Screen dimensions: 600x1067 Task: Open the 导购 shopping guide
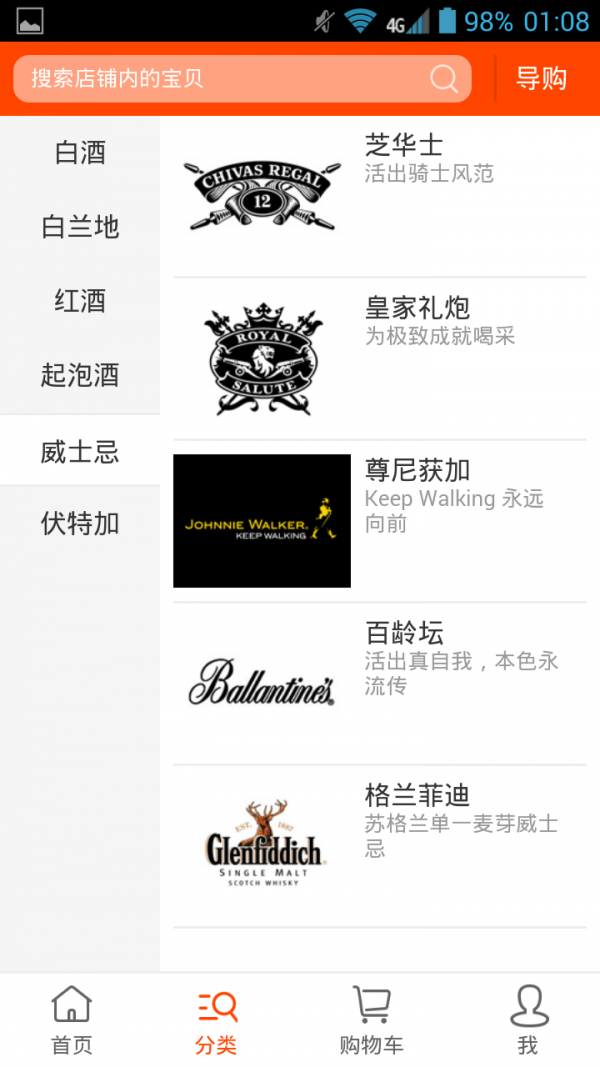pyautogui.click(x=541, y=79)
